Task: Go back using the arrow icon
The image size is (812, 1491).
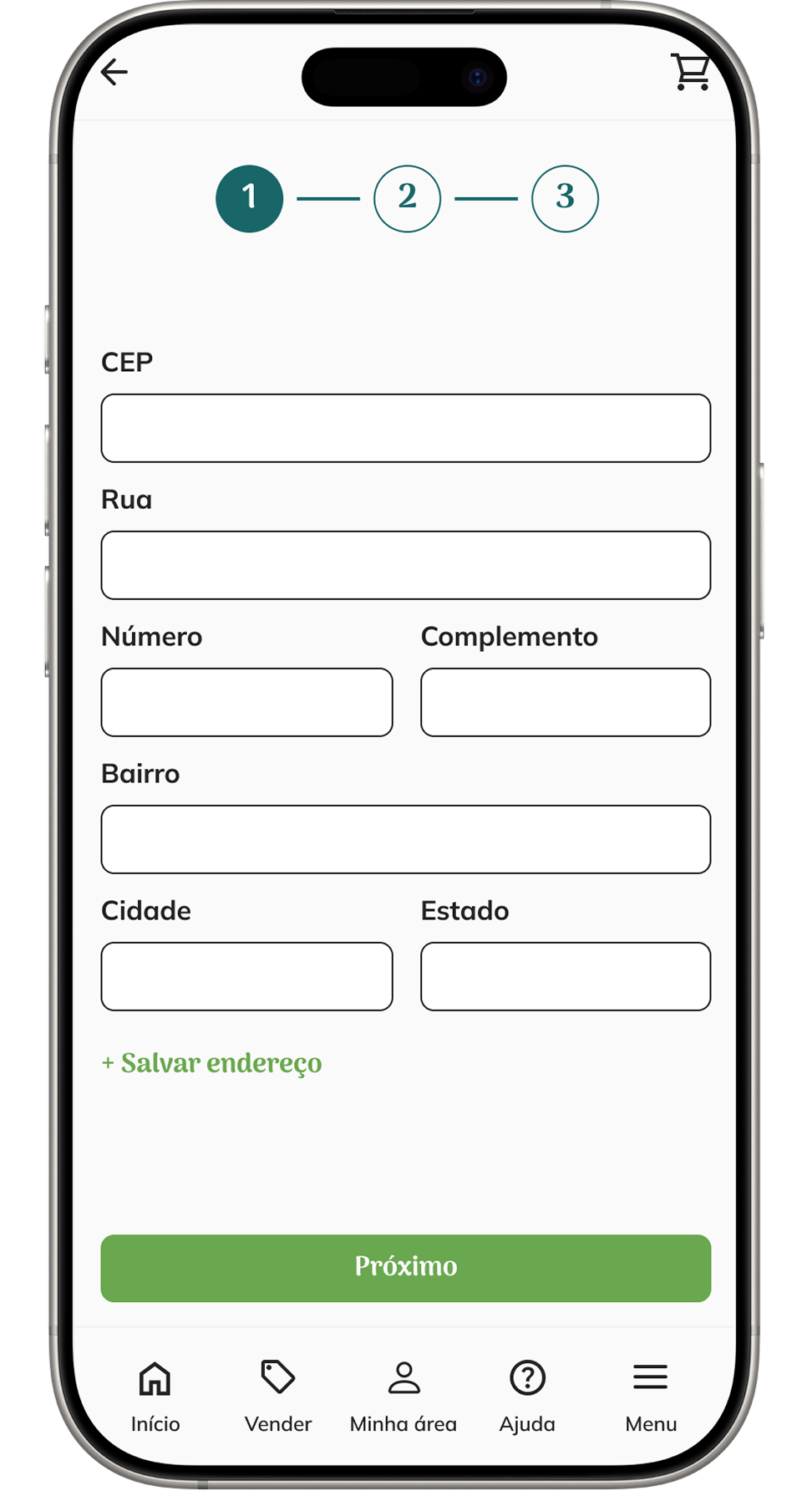Action: [114, 72]
